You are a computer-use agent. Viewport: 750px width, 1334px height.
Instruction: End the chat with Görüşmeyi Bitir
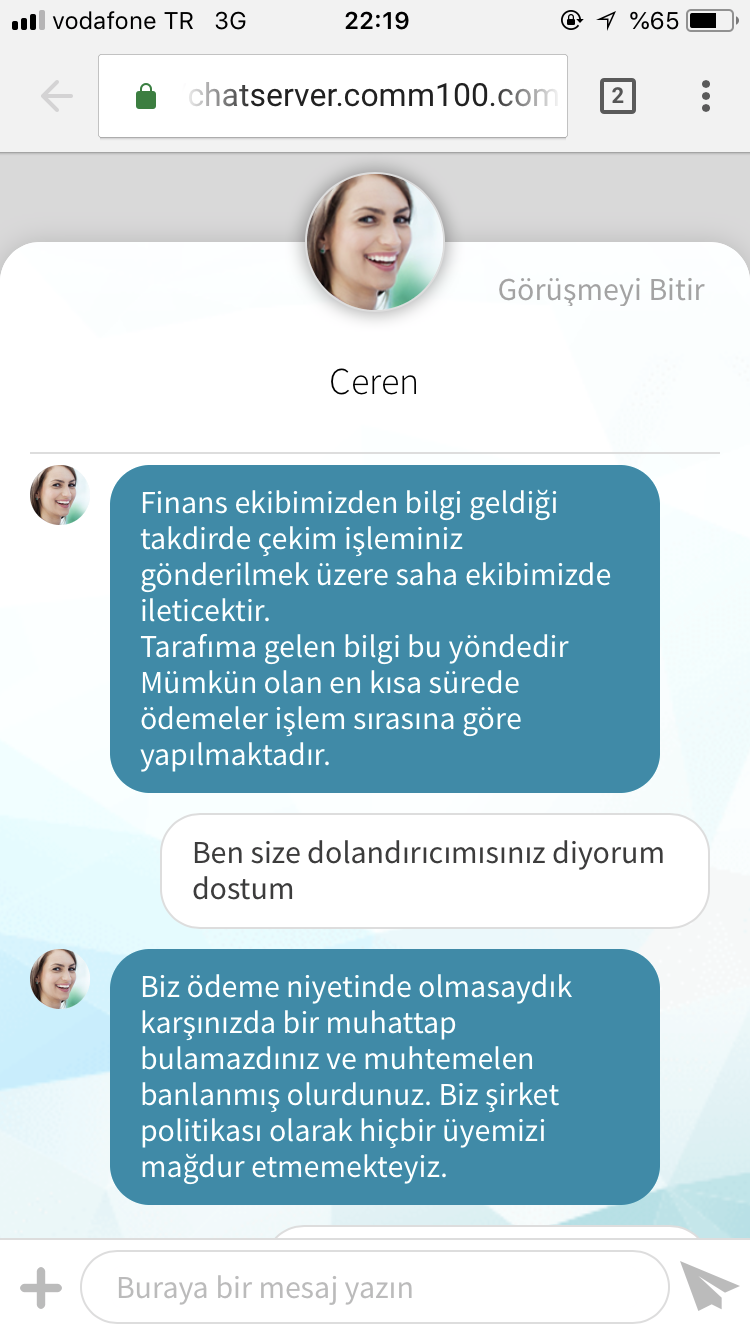click(x=601, y=290)
